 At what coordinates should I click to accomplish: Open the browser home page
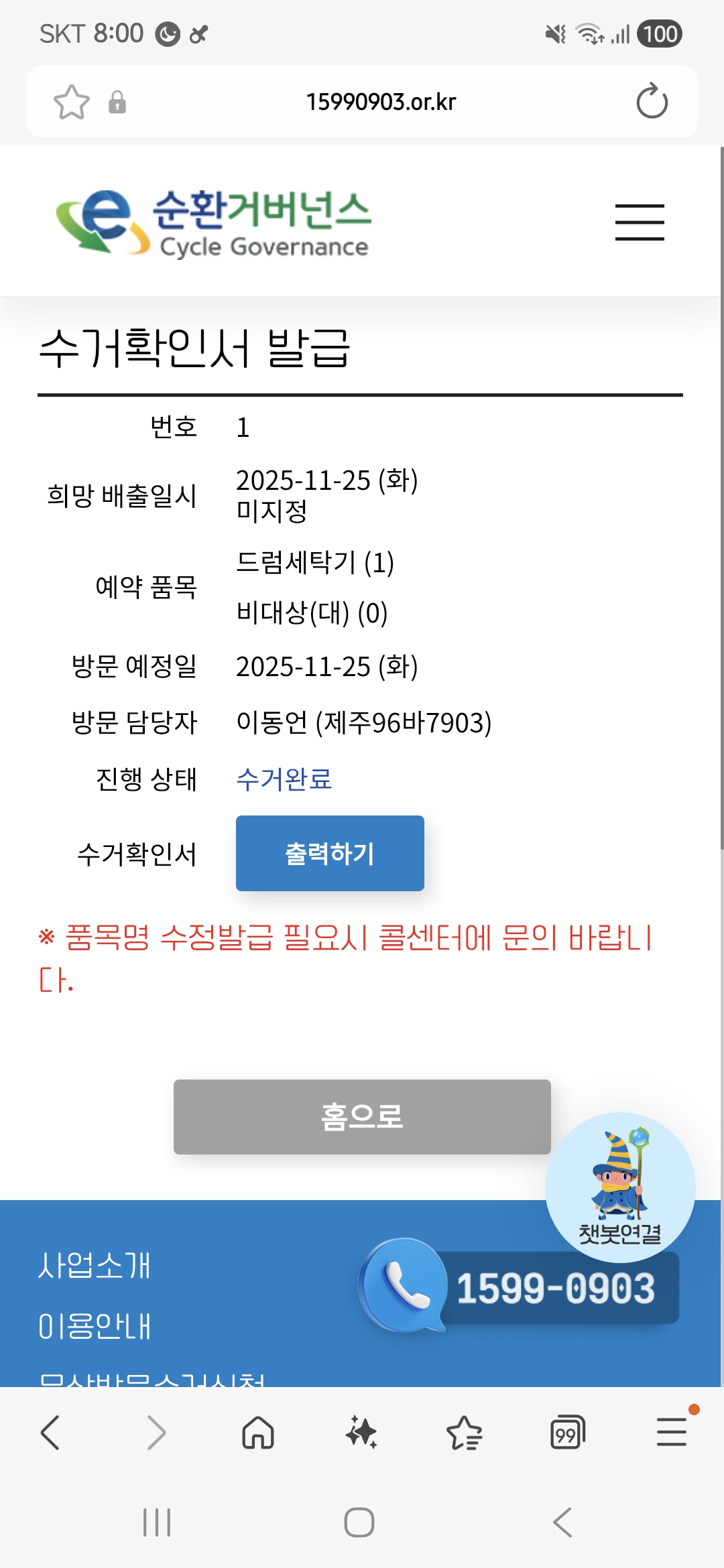258,1433
